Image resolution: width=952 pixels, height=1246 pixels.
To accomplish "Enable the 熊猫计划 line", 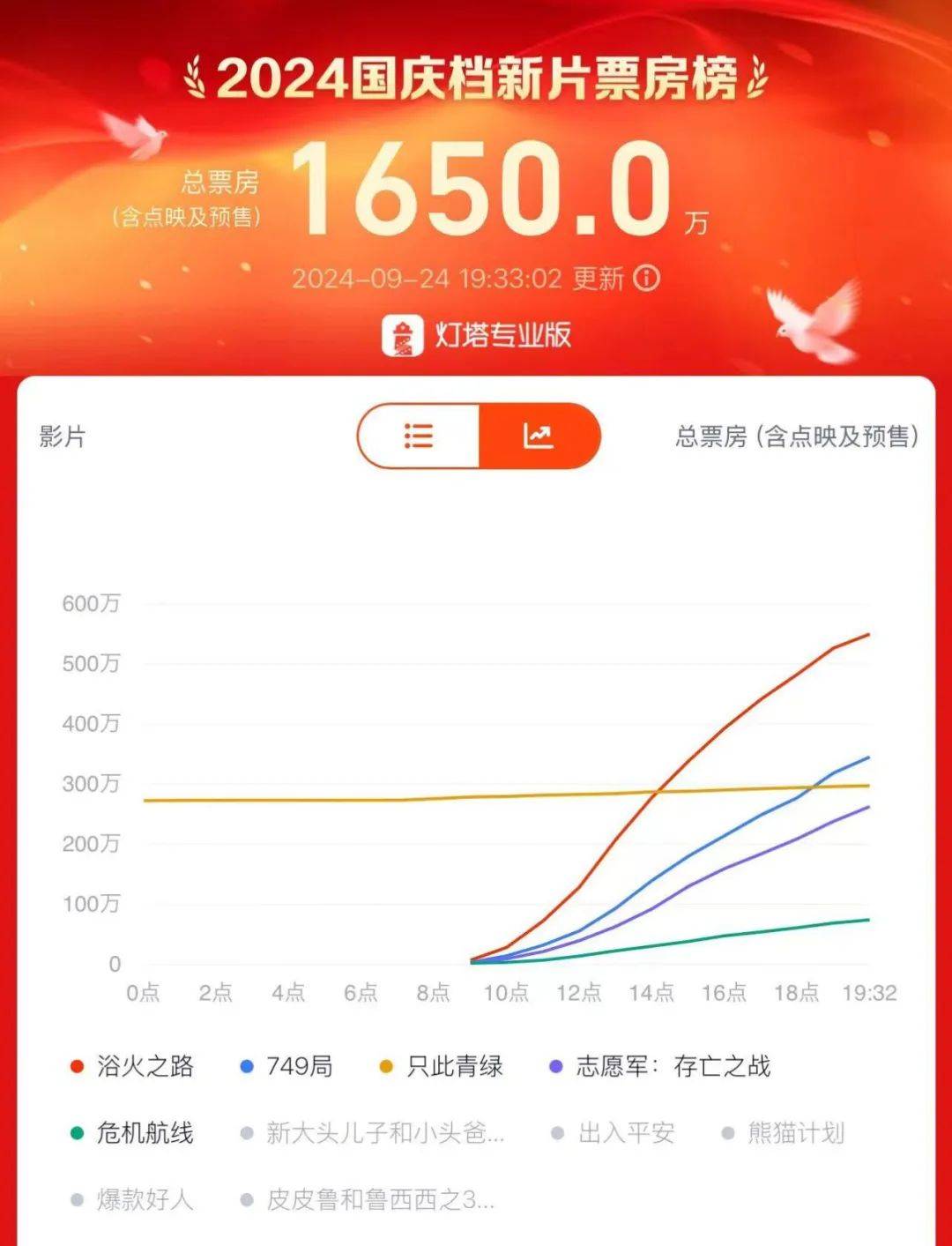I will click(784, 1133).
